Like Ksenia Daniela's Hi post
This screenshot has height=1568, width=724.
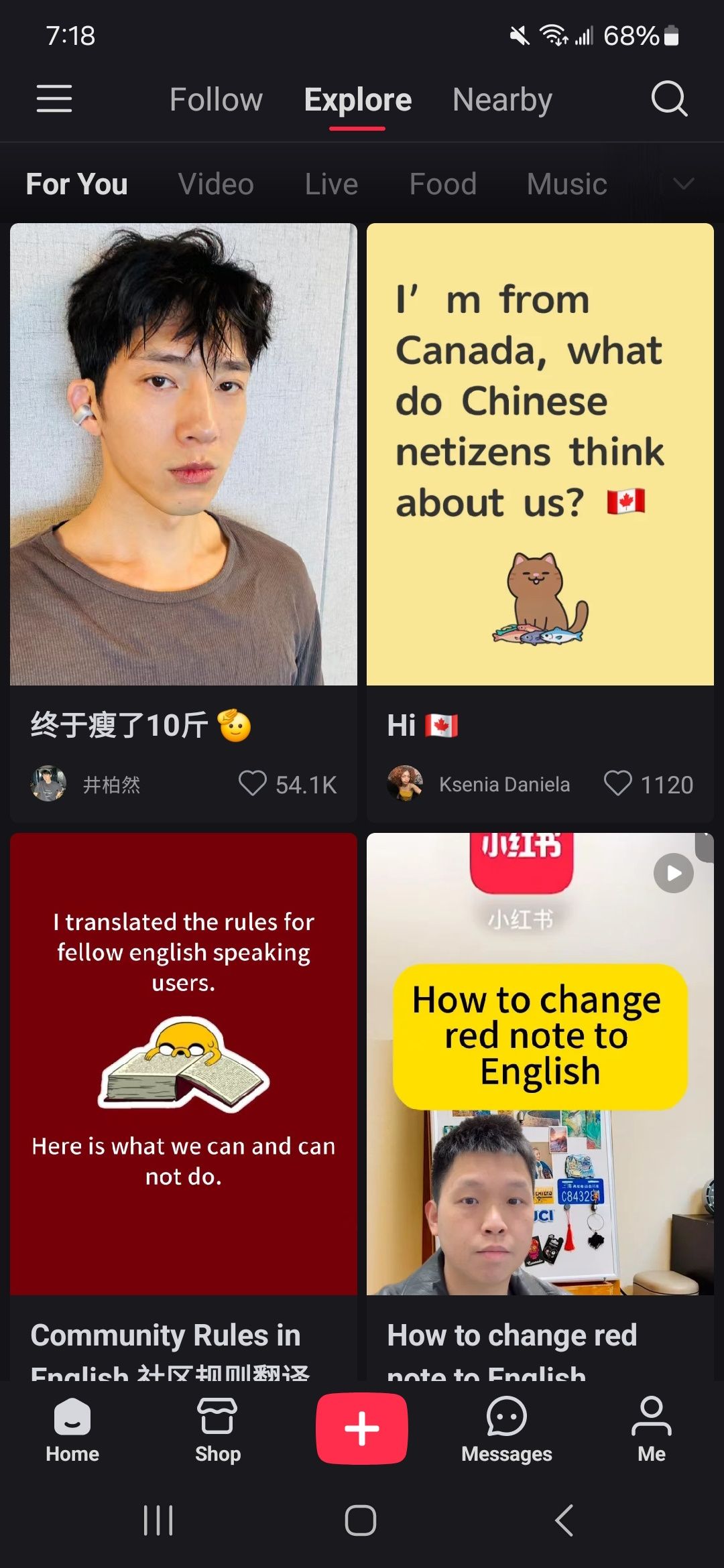click(x=617, y=783)
